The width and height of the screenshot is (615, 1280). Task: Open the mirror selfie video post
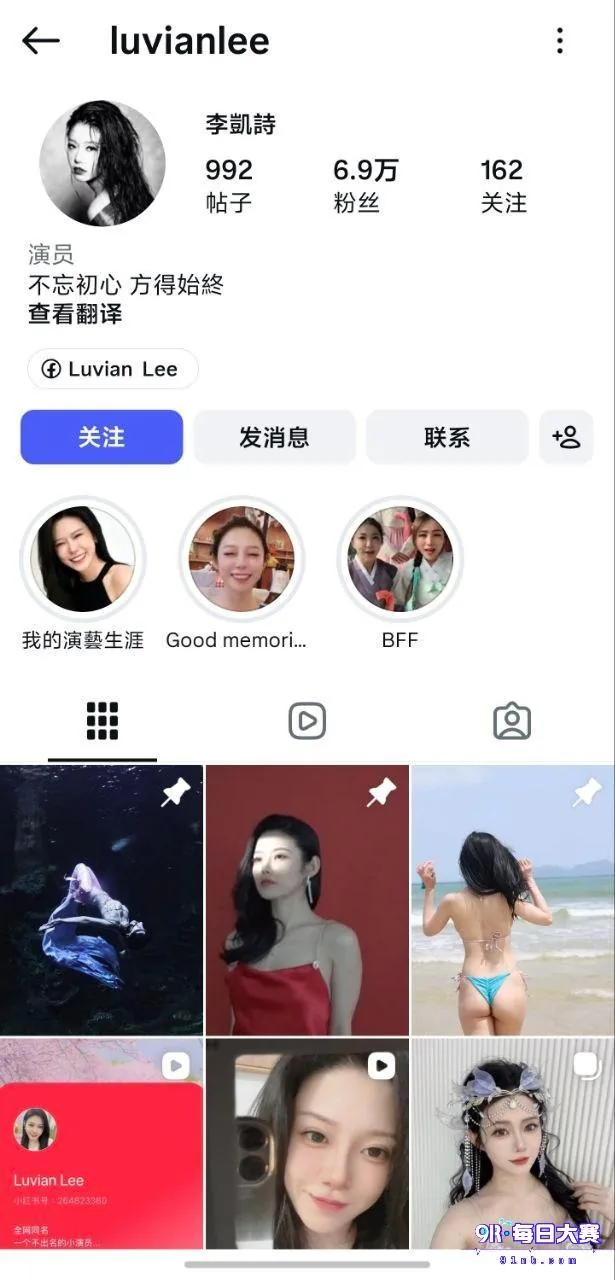coord(307,1144)
